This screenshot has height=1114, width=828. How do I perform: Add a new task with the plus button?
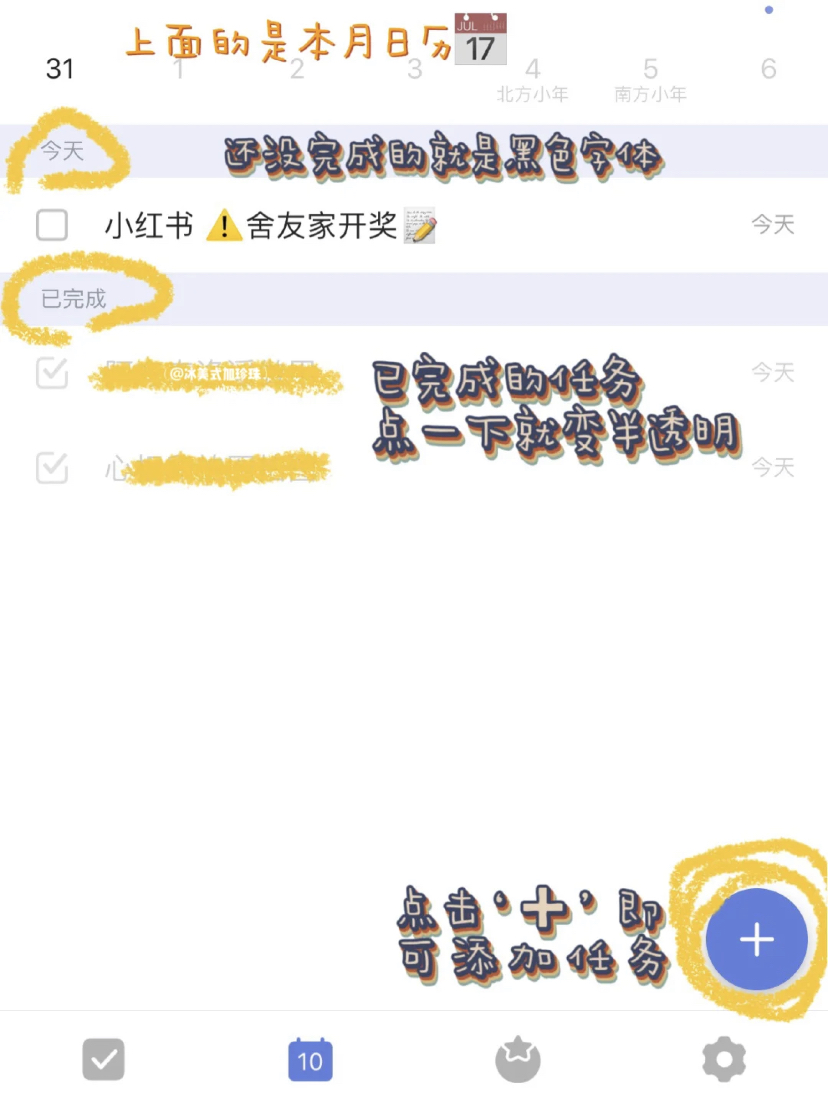point(756,939)
